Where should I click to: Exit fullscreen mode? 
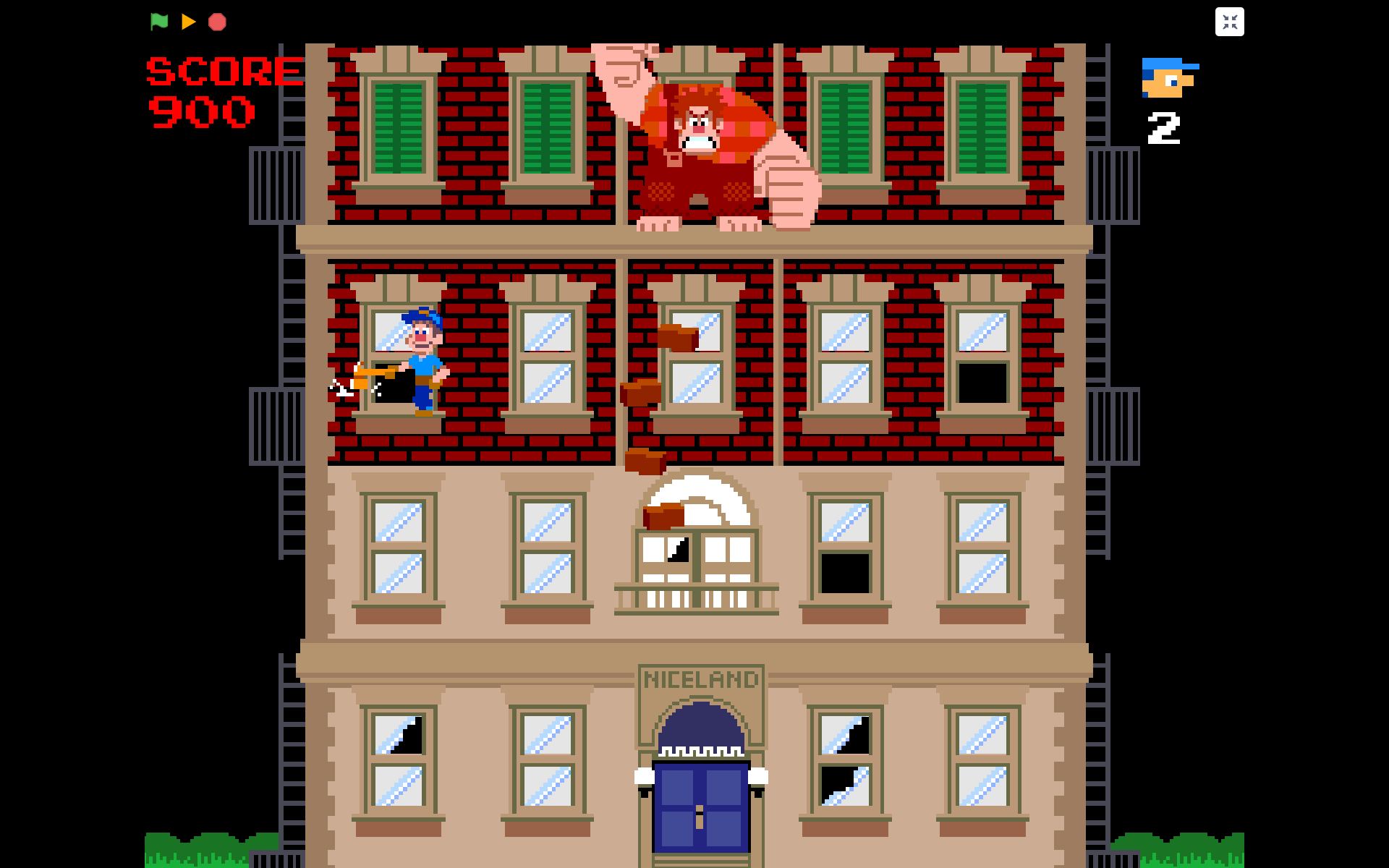[x=1229, y=22]
